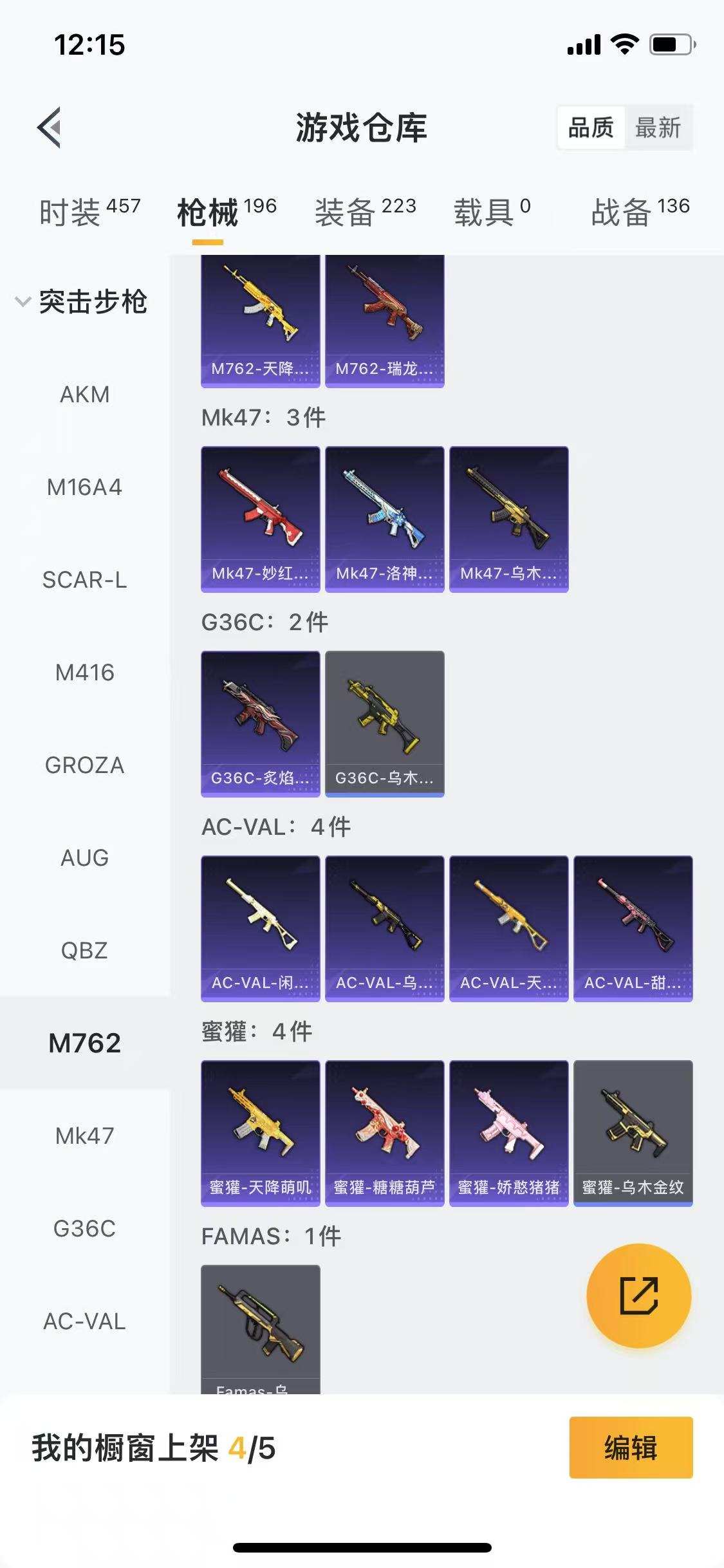Choose AC-VAL from the side list
Viewport: 724px width, 1568px height.
click(x=84, y=1321)
